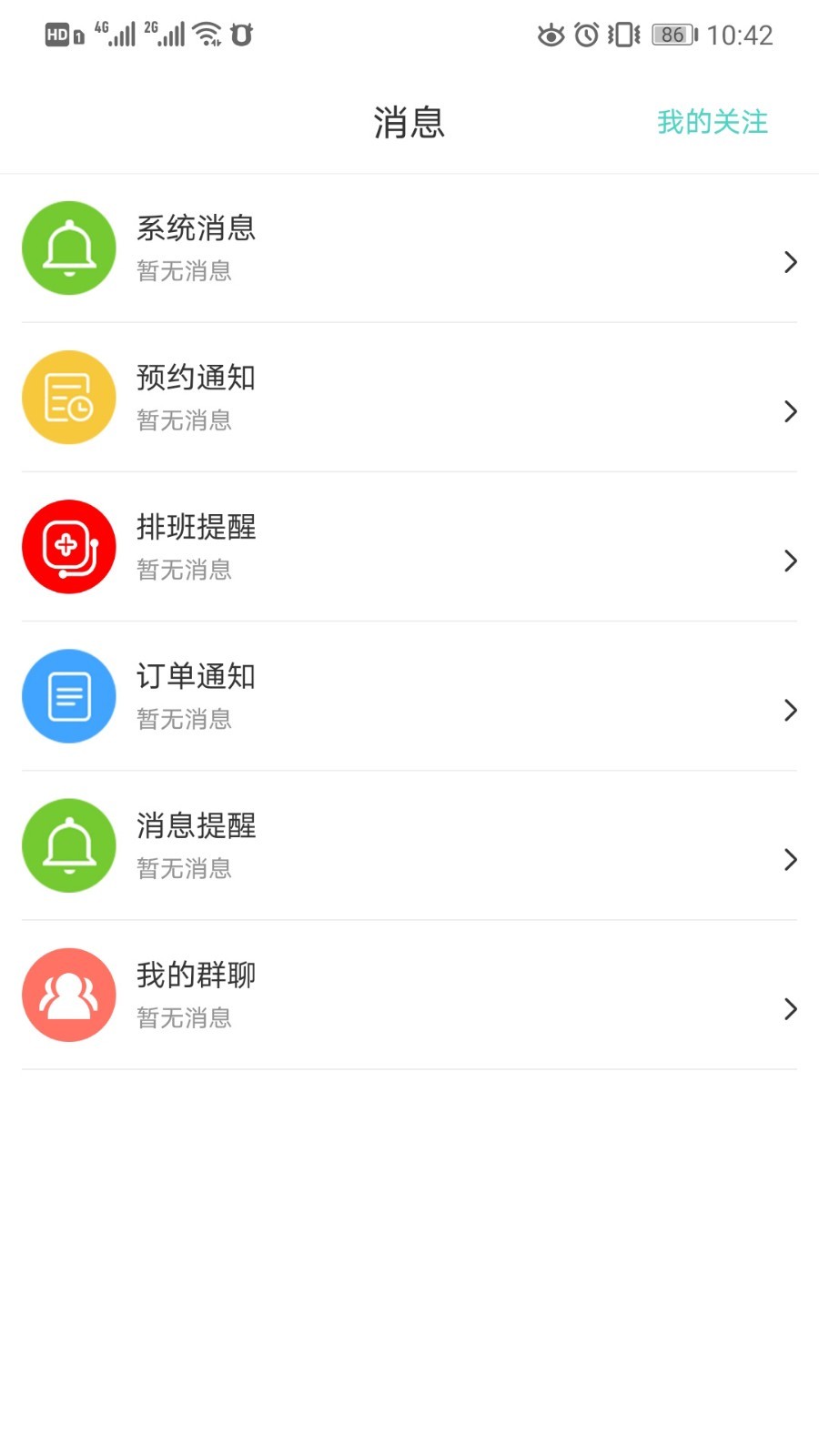The width and height of the screenshot is (819, 1456).
Task: Open 消息提醒 row
Action: [x=409, y=845]
